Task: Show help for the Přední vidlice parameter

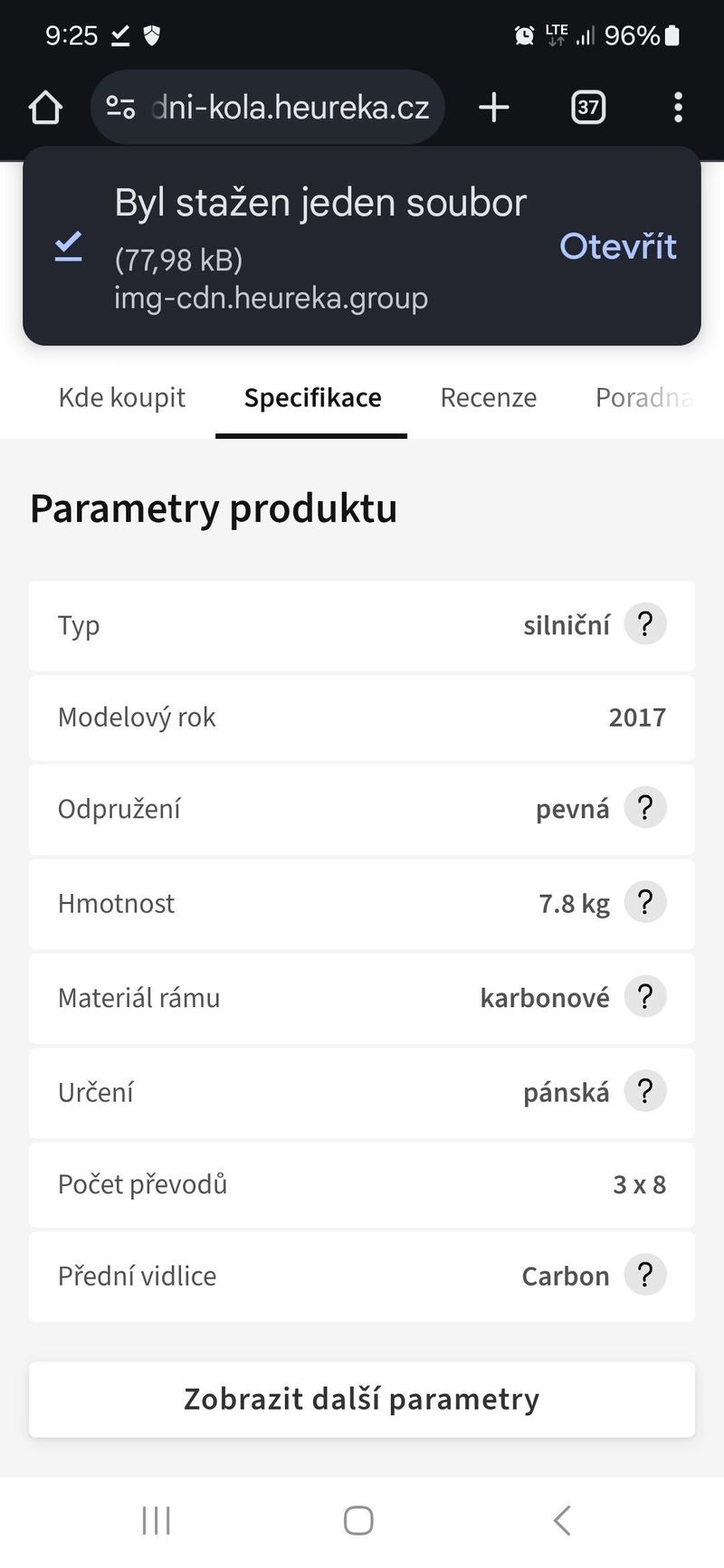Action: 645,1275
